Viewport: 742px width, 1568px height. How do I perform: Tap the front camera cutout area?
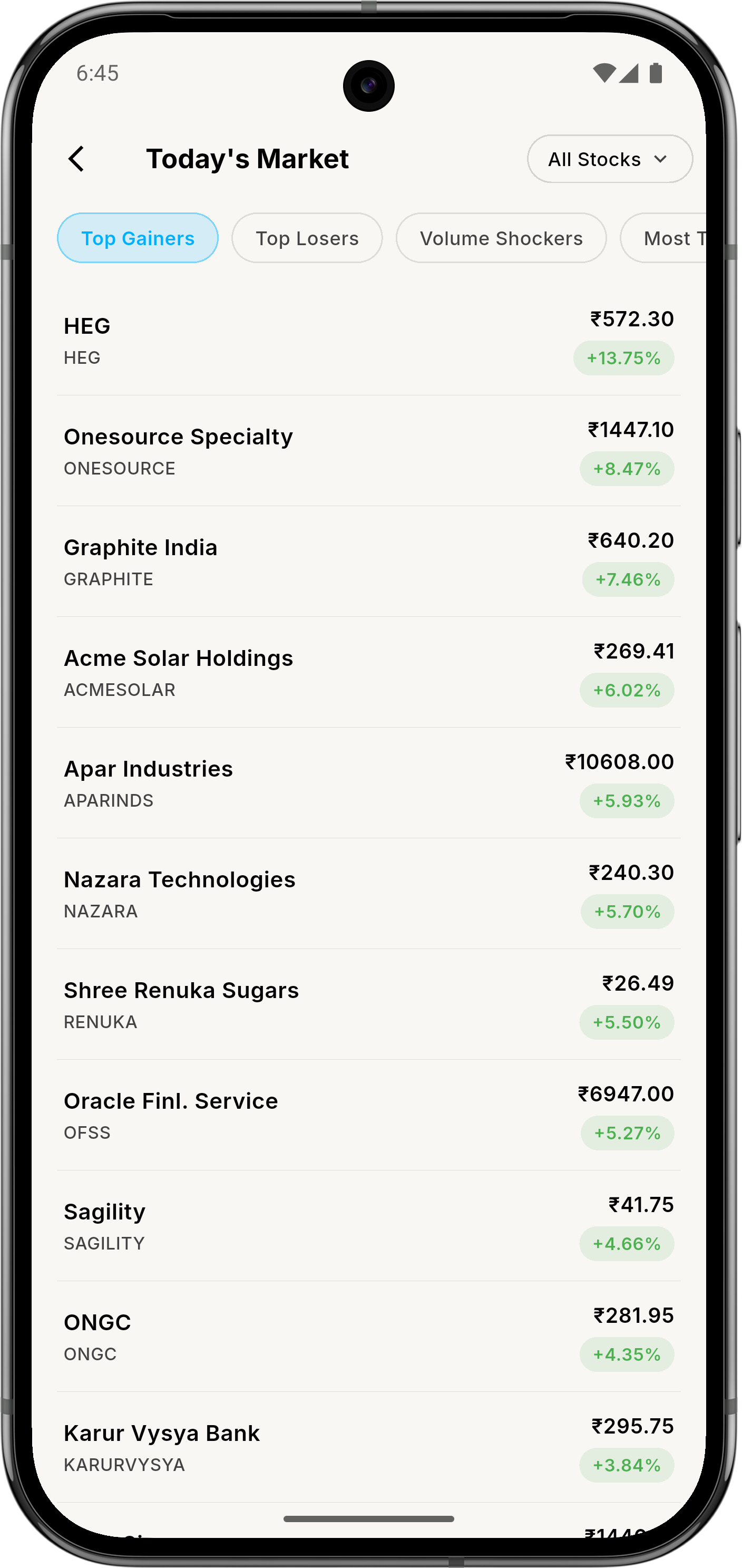369,86
